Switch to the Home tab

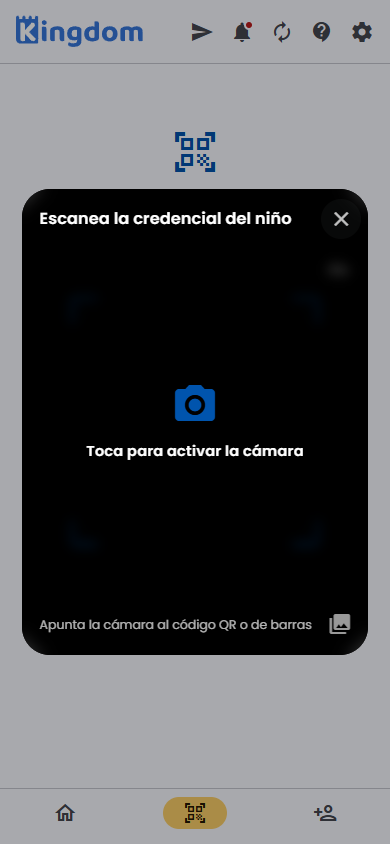point(65,812)
